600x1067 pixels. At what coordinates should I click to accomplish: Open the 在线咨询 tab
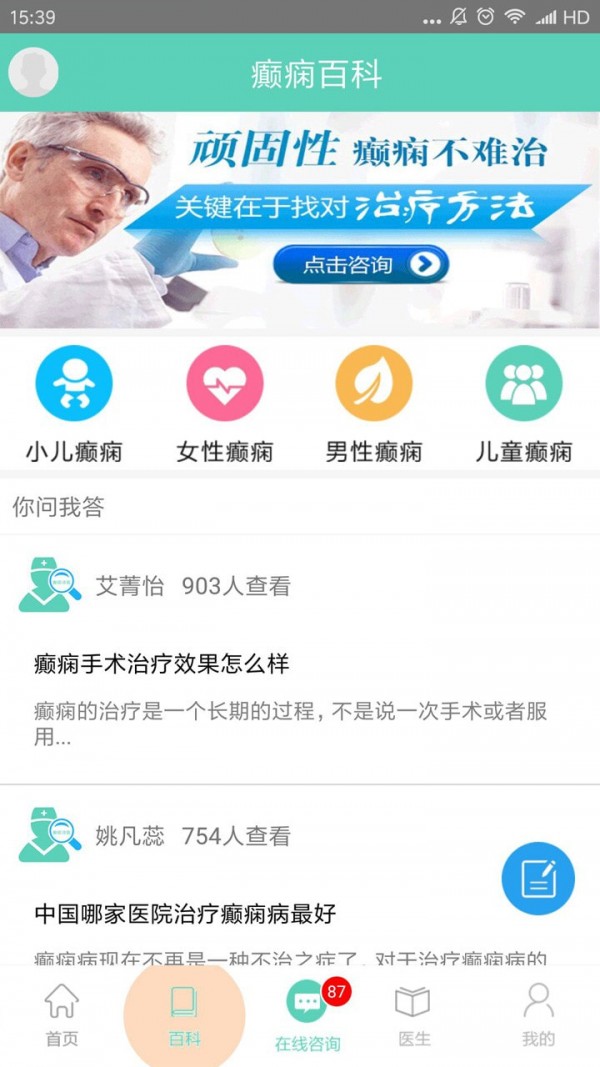(307, 1014)
